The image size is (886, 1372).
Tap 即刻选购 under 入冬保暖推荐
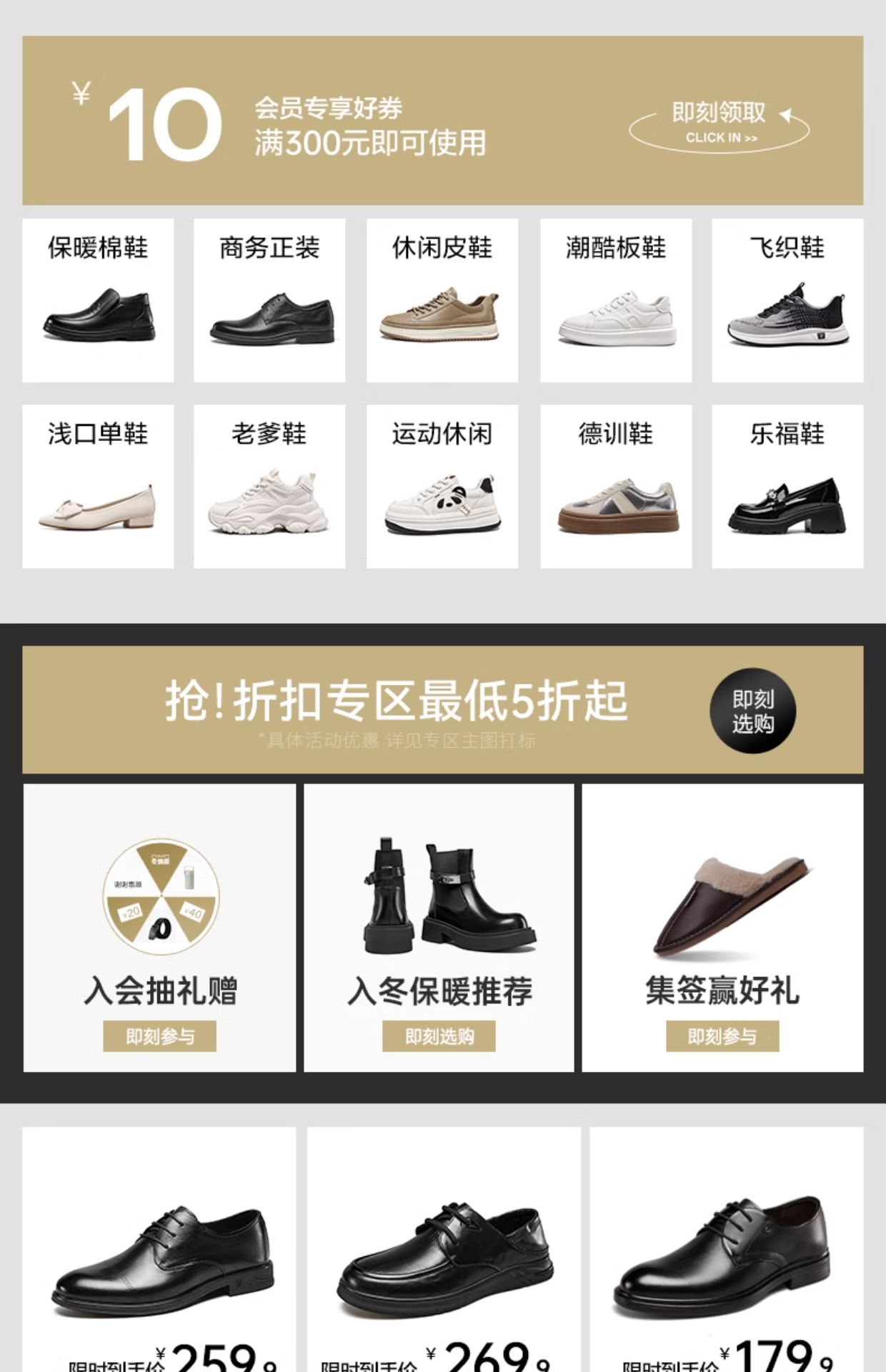439,1036
